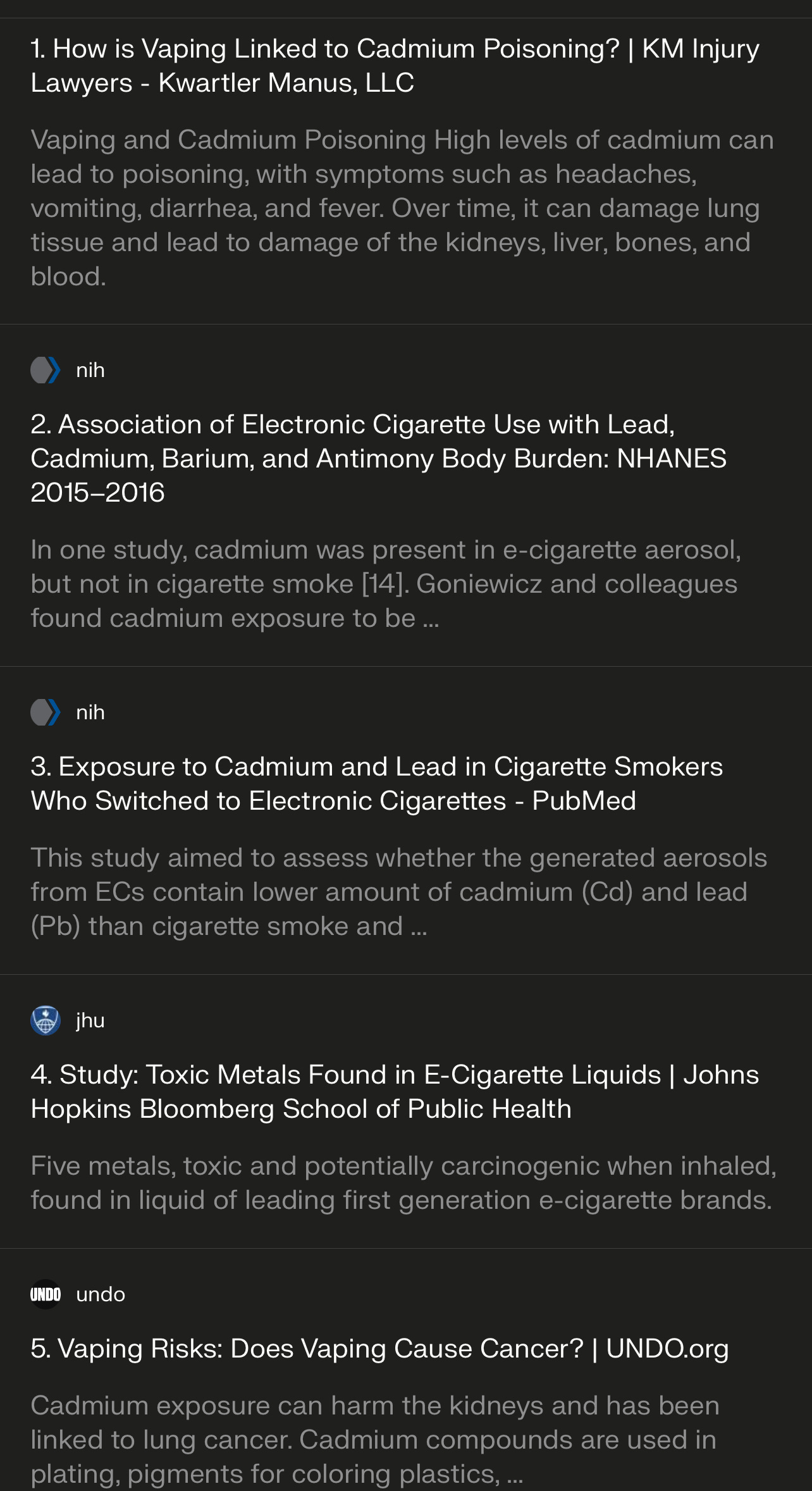812x1491 pixels.
Task: Open the KM Injury Lawyers cadmium poisoning result
Action: click(395, 65)
